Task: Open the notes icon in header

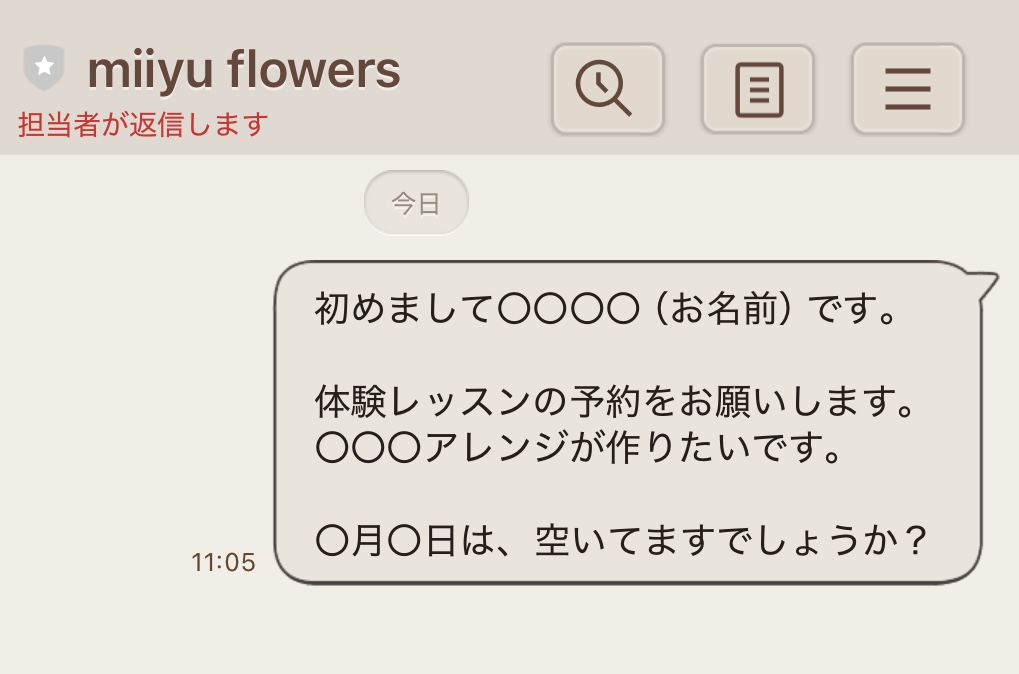Action: click(x=758, y=89)
